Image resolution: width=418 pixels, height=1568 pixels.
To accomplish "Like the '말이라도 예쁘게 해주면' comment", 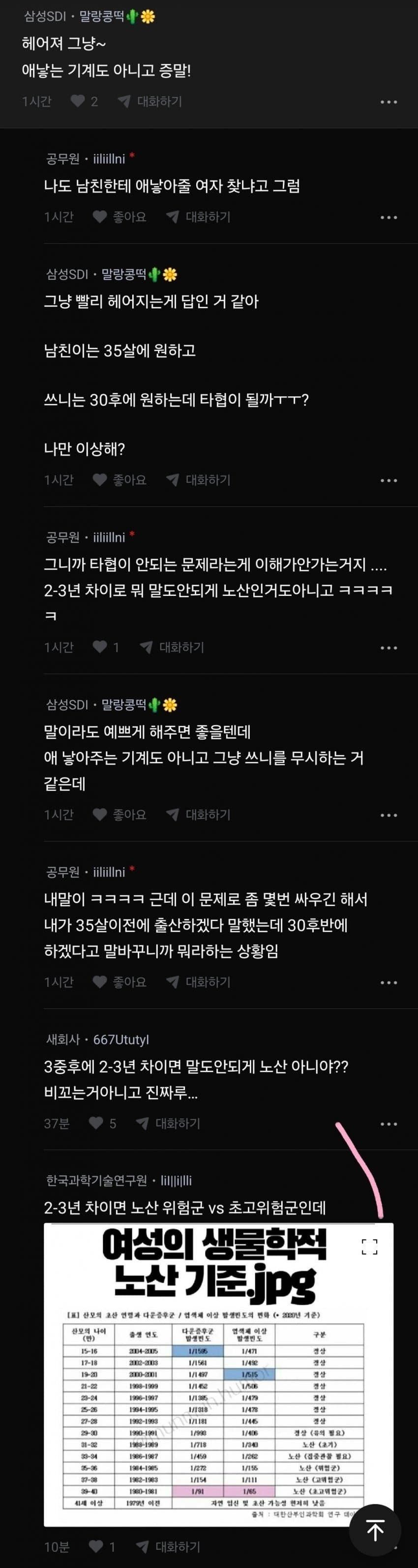I will [x=120, y=814].
